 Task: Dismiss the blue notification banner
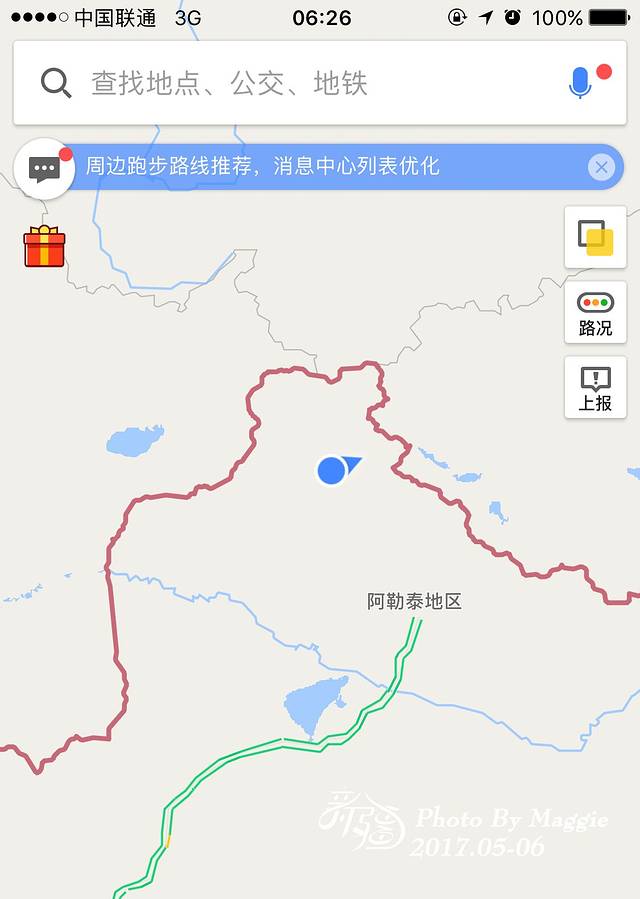tap(600, 167)
